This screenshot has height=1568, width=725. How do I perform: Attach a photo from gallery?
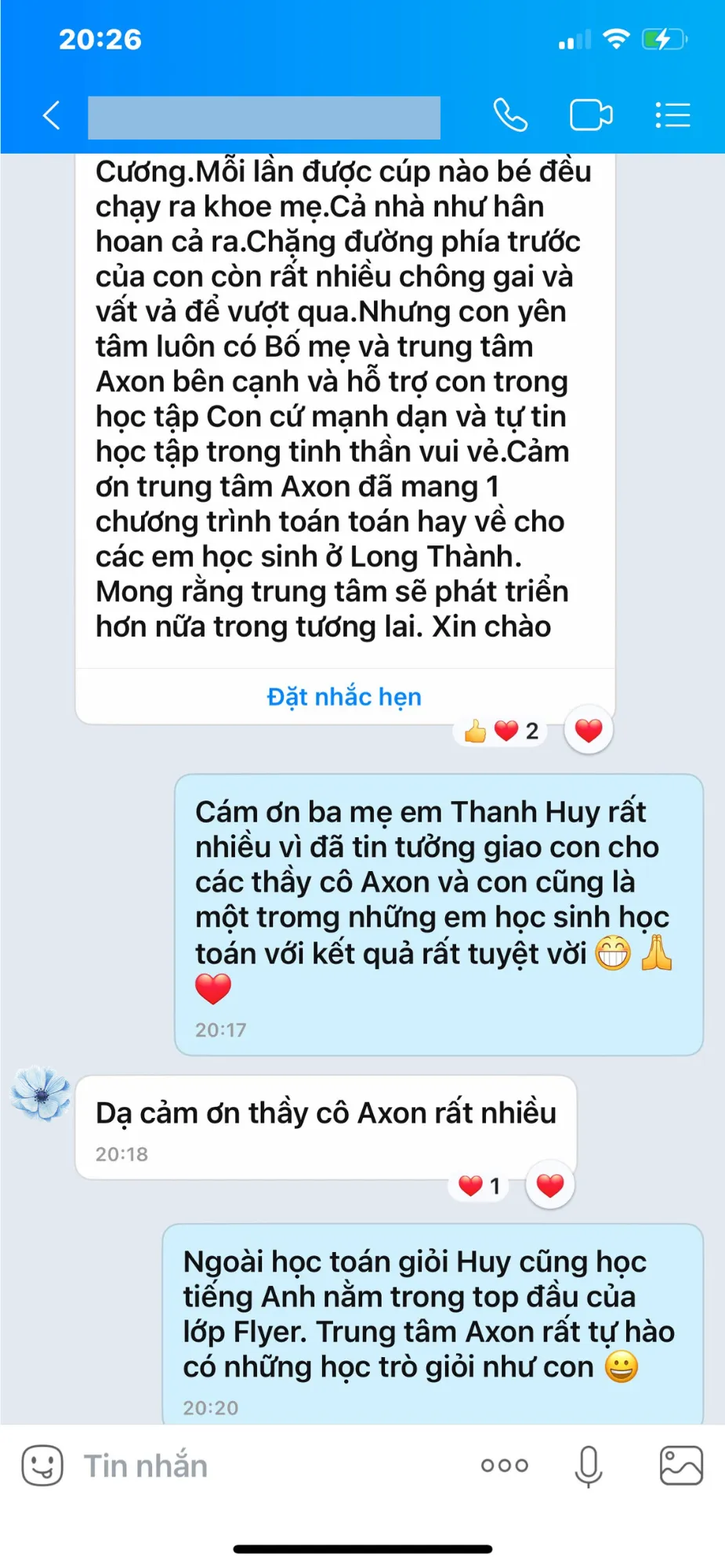click(x=680, y=1465)
